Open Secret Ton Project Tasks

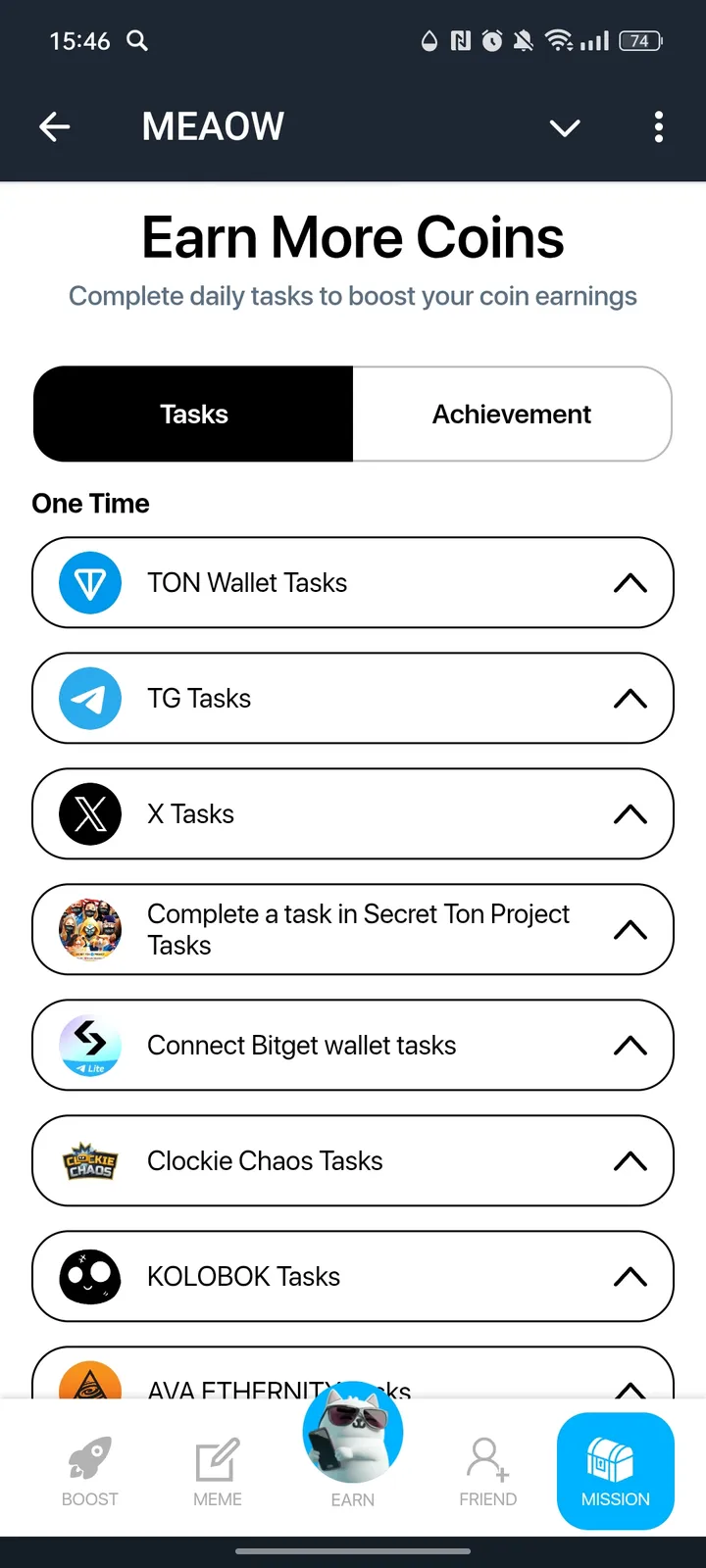coord(353,930)
